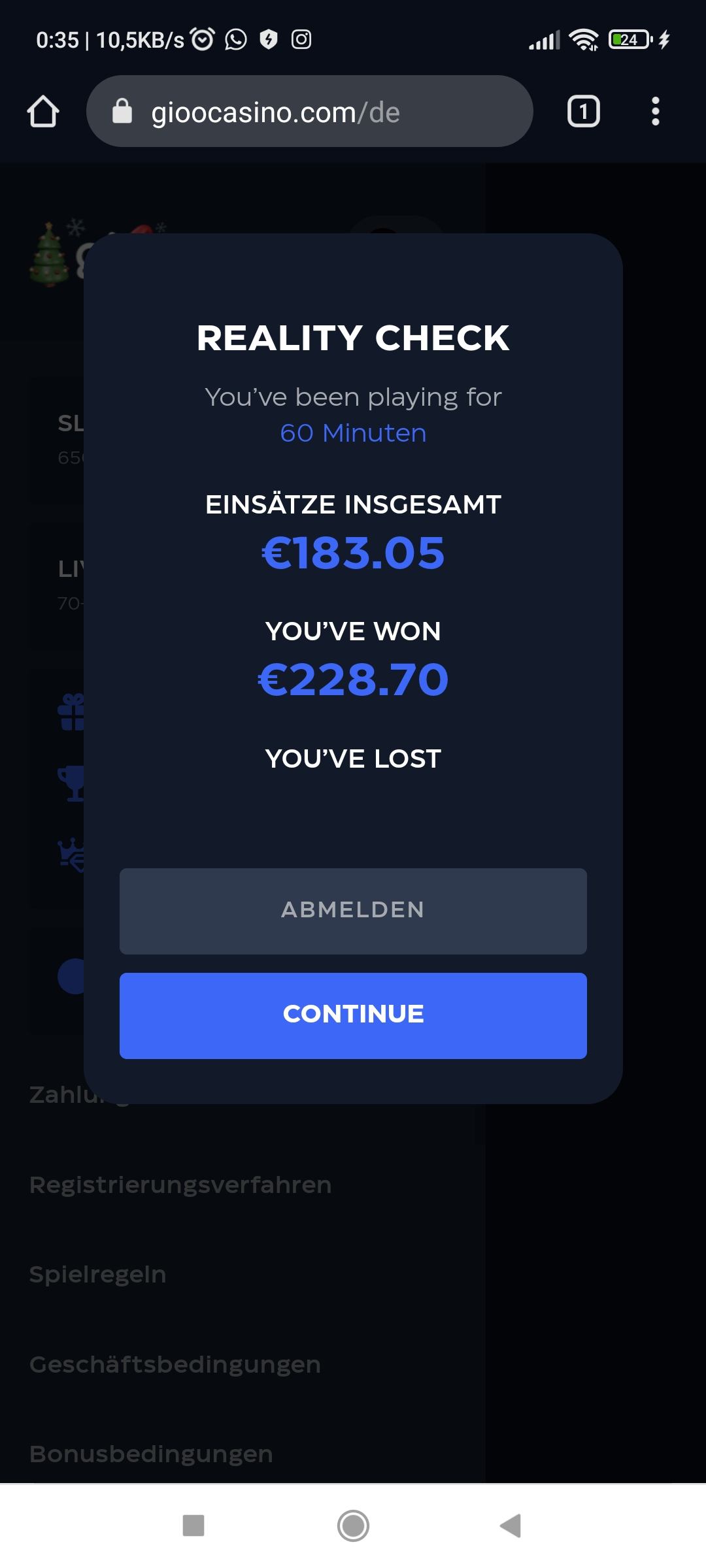The image size is (706, 1568).
Task: Go to the system home screen
Action: 353,1526
